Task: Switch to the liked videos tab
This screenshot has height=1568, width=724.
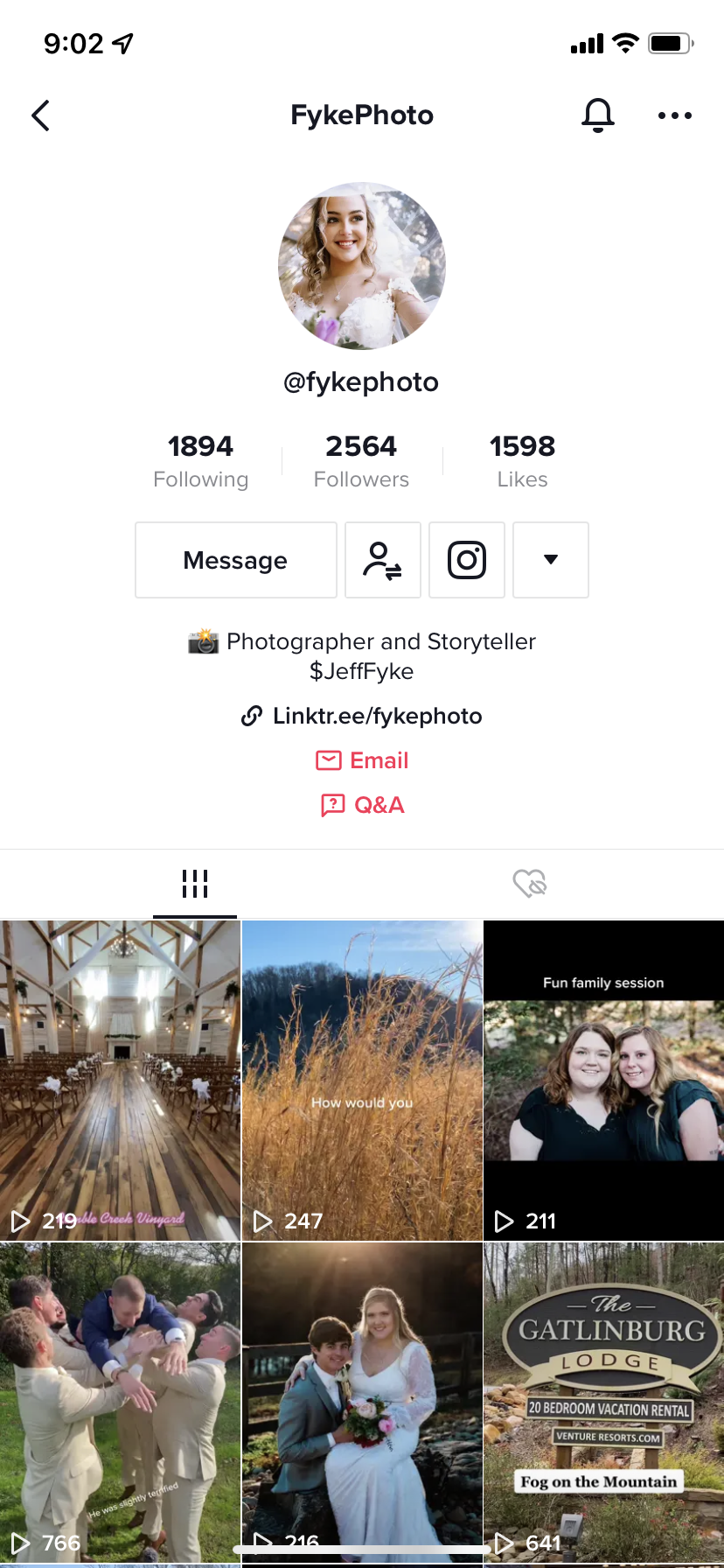Action: point(529,884)
